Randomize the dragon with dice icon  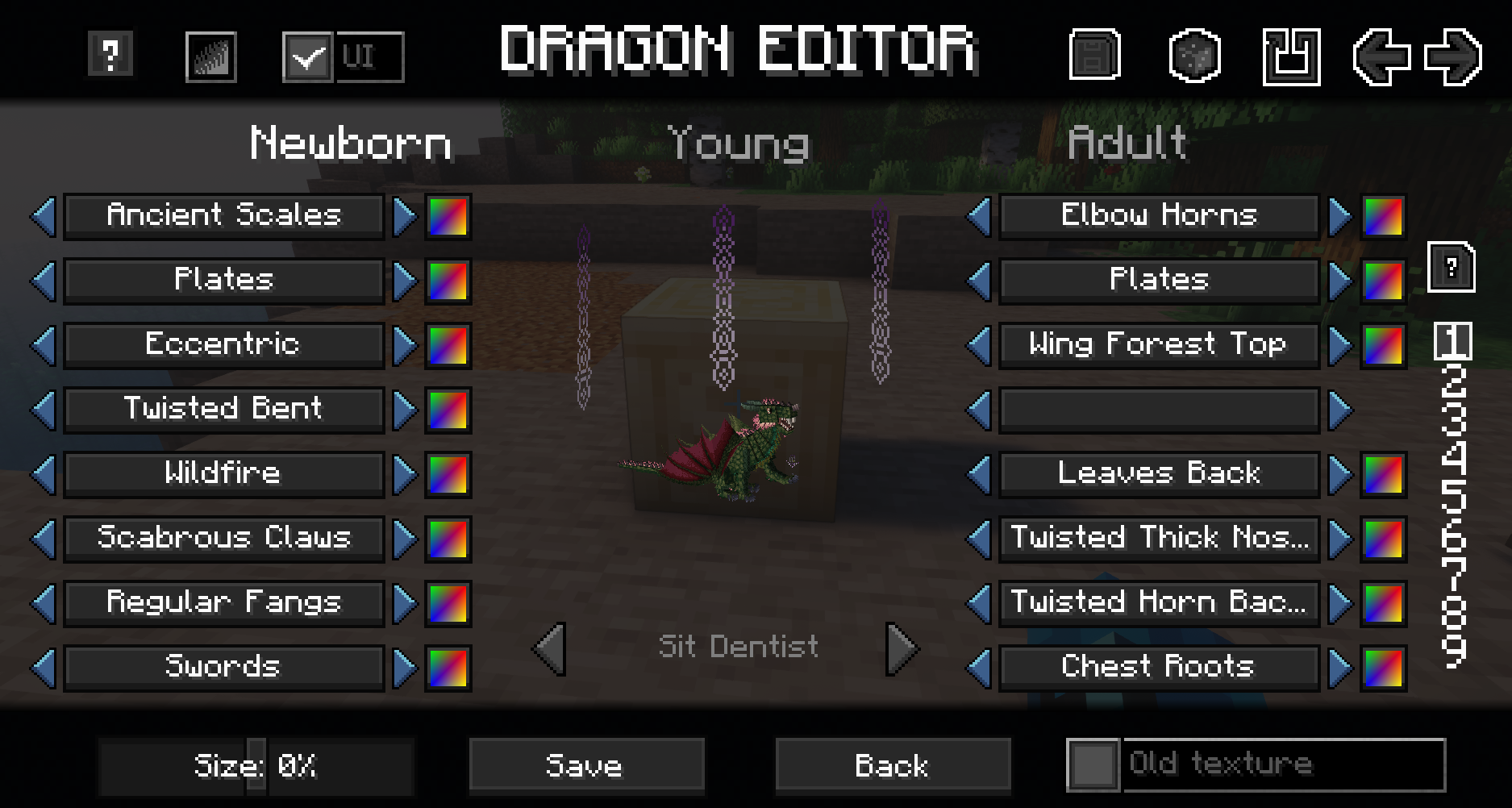coord(1194,56)
